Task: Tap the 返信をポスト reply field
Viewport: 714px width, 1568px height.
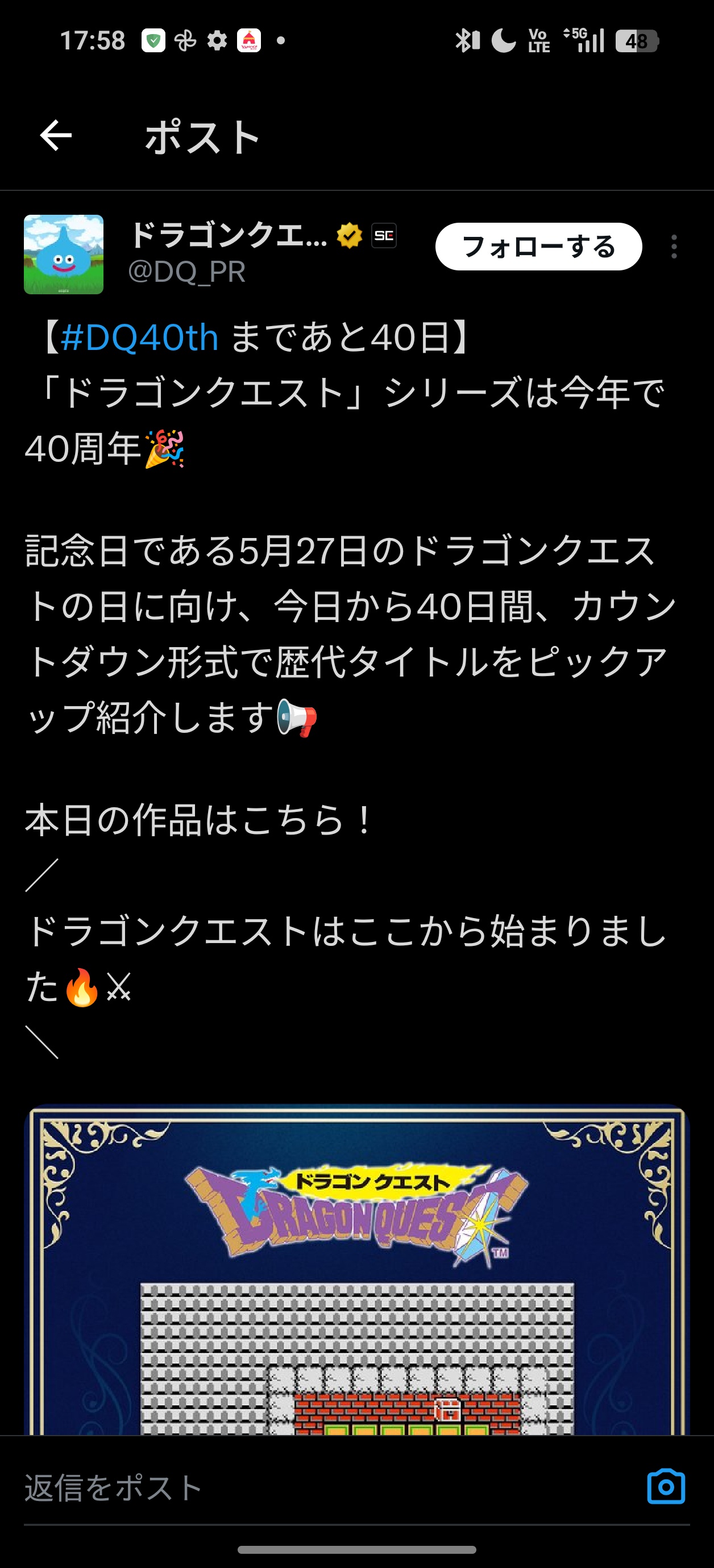Action: click(x=305, y=1488)
